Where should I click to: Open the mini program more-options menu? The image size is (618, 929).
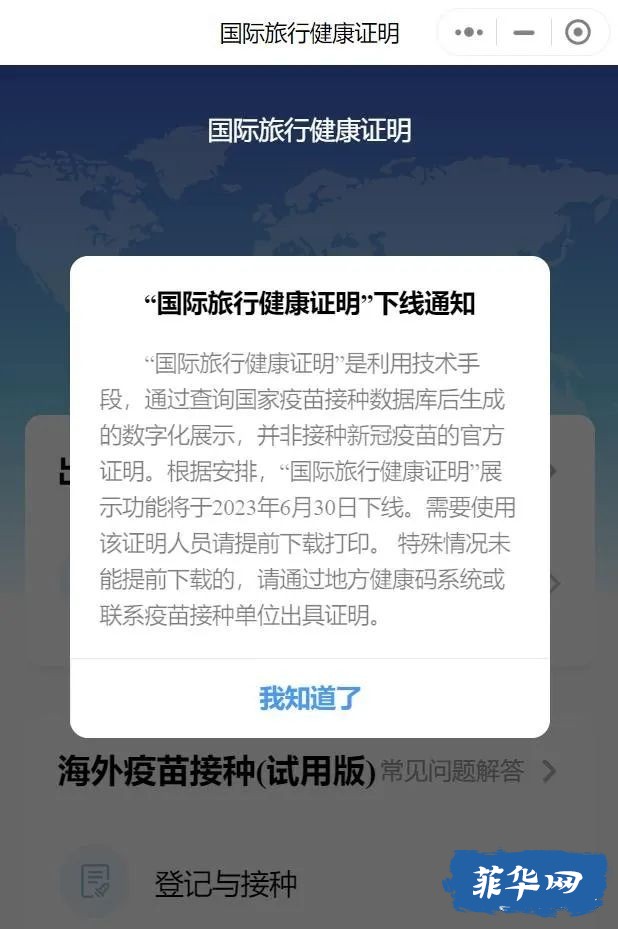[468, 32]
